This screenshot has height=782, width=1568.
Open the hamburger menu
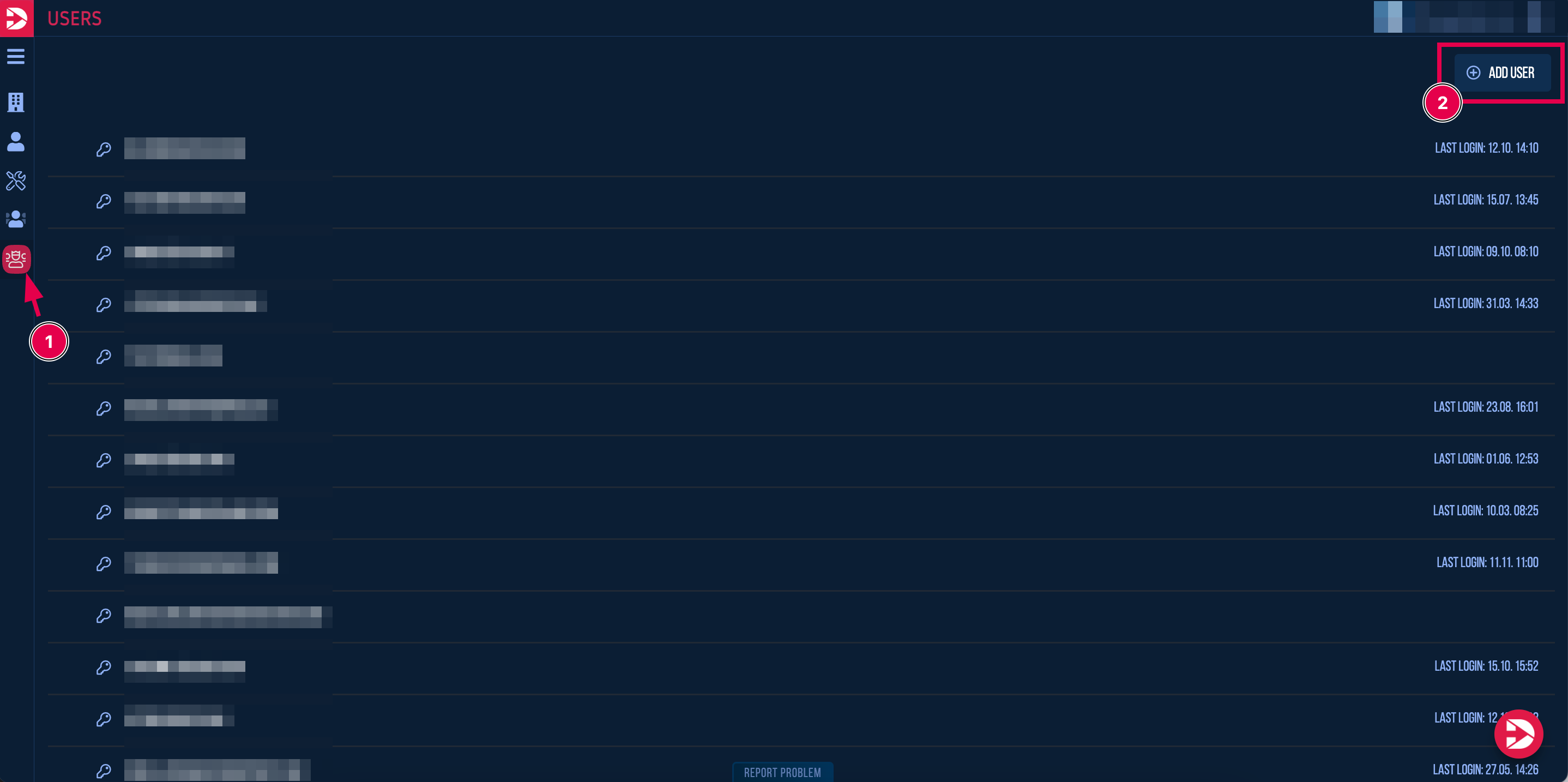(16, 57)
